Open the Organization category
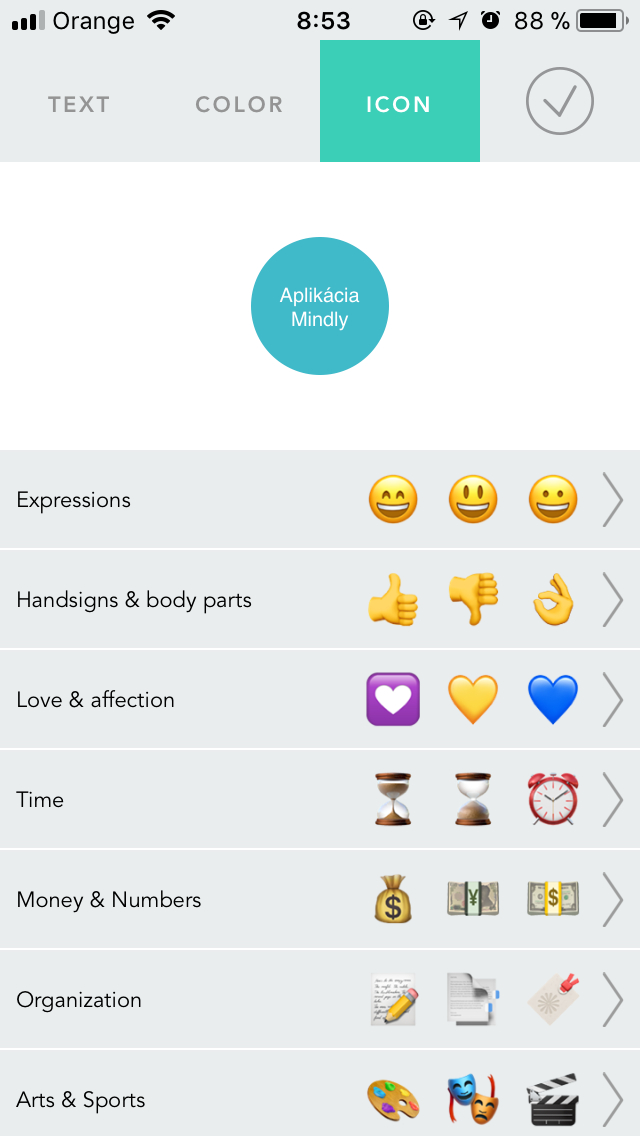This screenshot has width=640, height=1136. pos(320,1000)
